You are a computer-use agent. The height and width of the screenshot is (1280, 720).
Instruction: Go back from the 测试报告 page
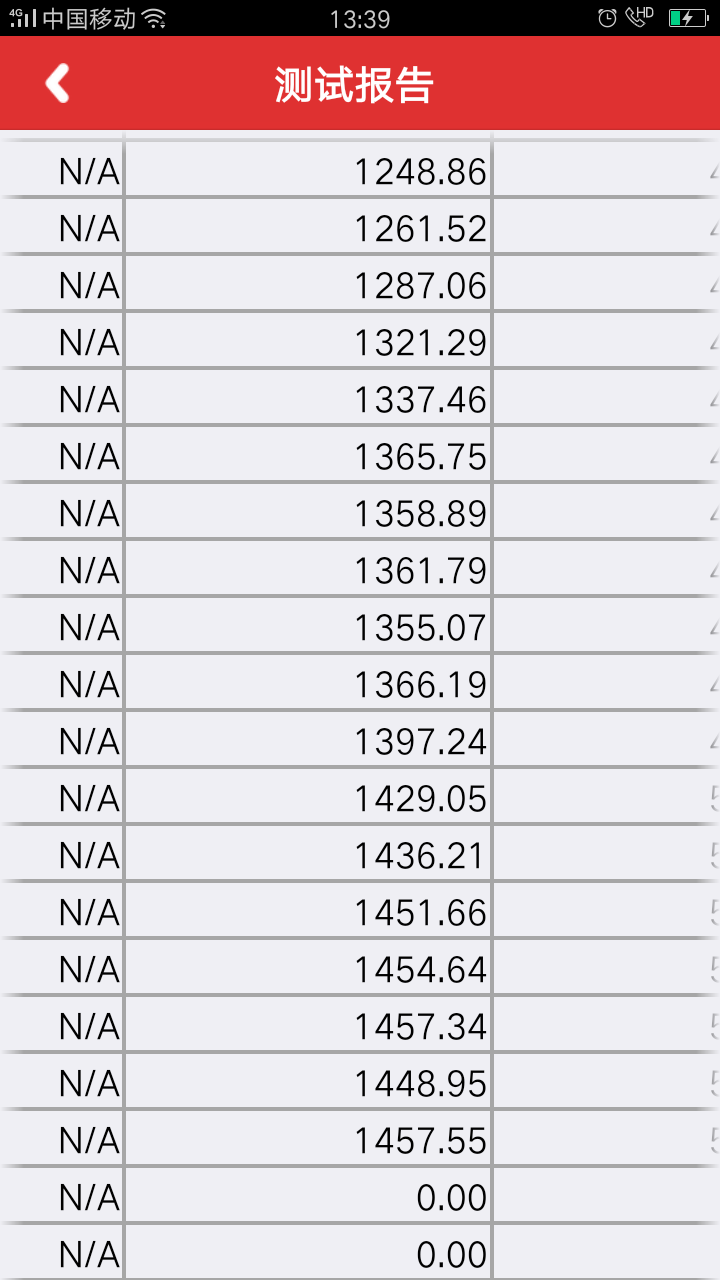58,84
